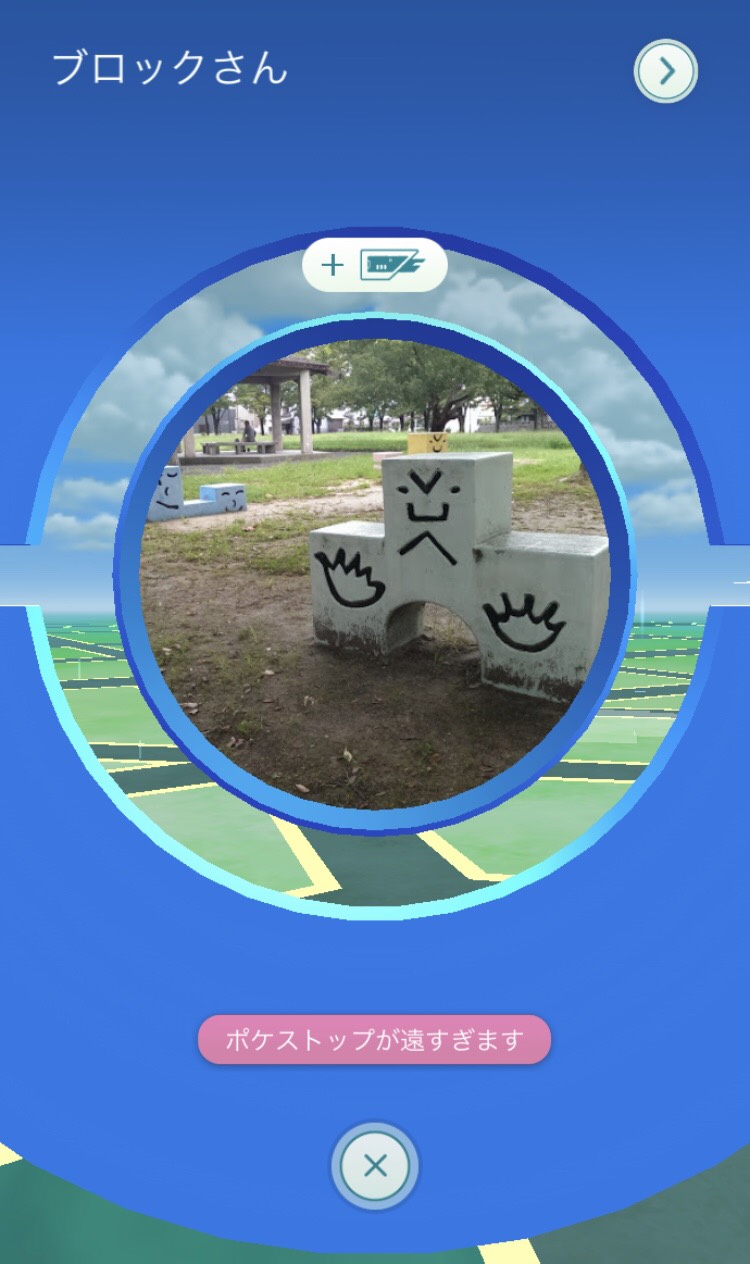Image resolution: width=750 pixels, height=1264 pixels.
Task: Add a lure module to this PokéStop
Action: [x=374, y=266]
